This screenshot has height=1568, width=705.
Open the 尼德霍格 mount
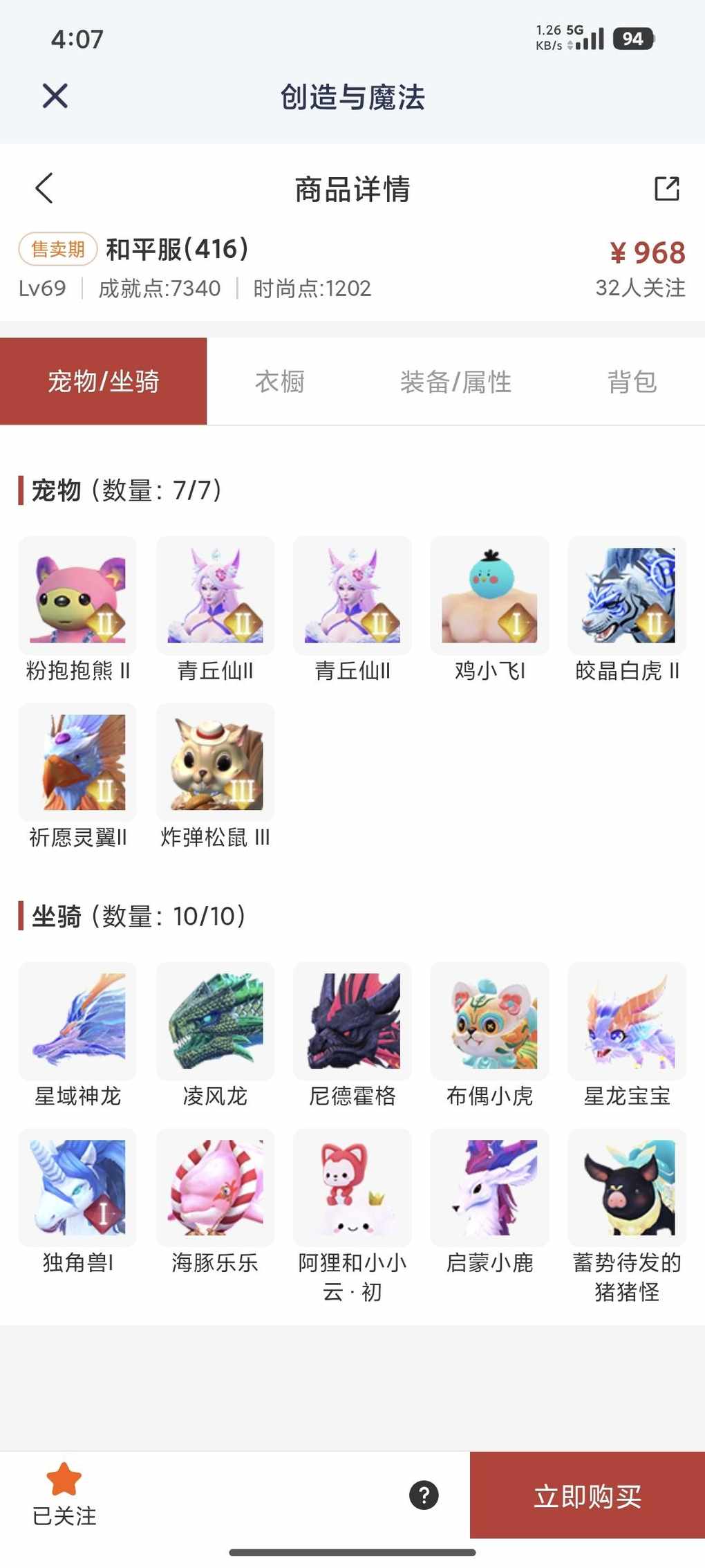coord(352,1021)
